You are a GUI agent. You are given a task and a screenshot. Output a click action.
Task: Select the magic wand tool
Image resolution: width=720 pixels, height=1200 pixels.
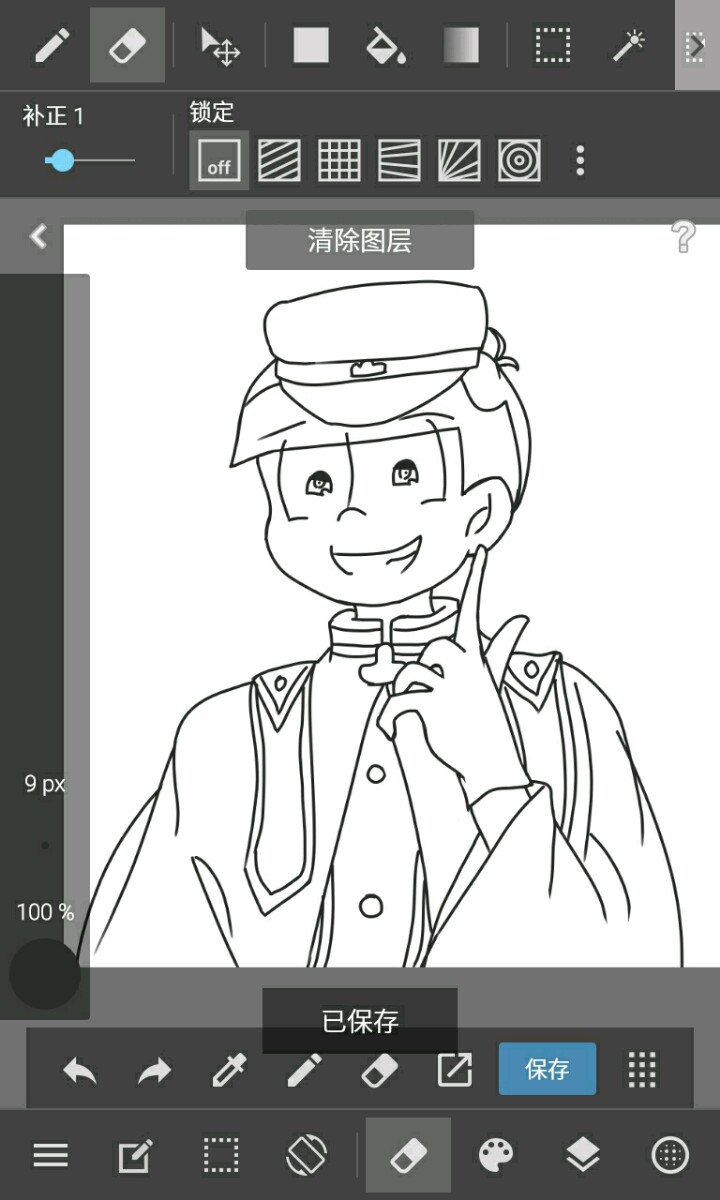pos(629,45)
